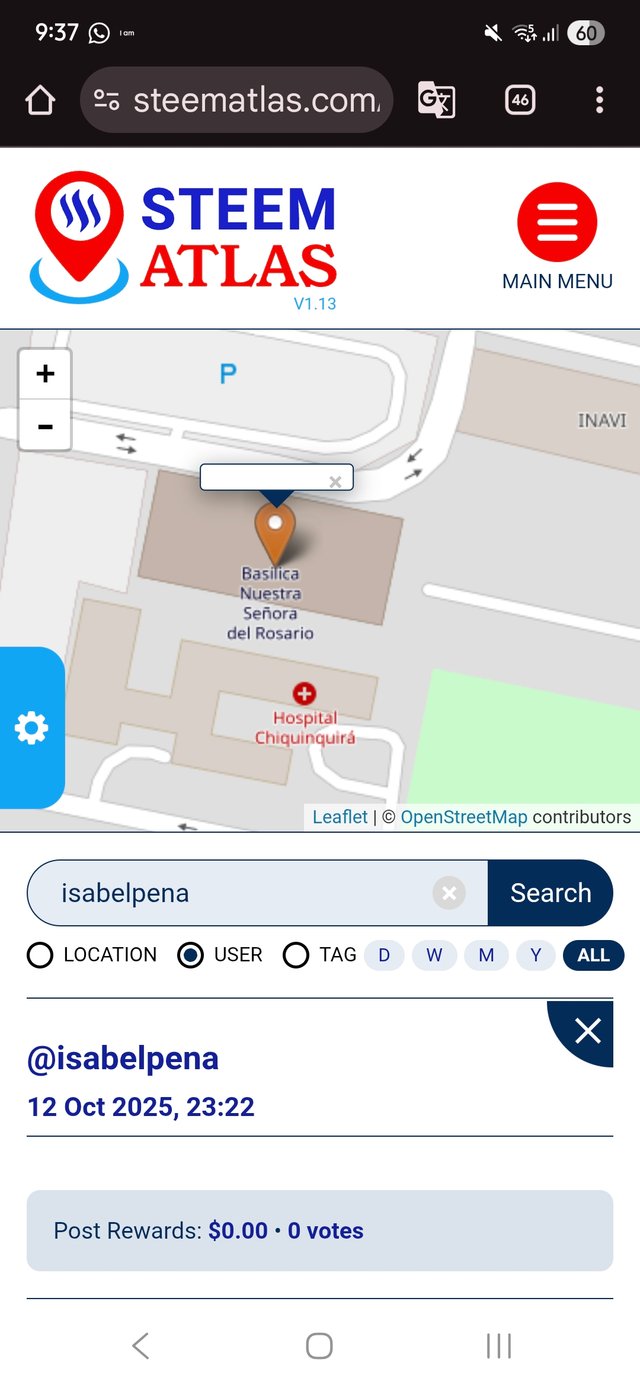Filter results by week with W
This screenshot has width=640, height=1387.
[x=434, y=955]
